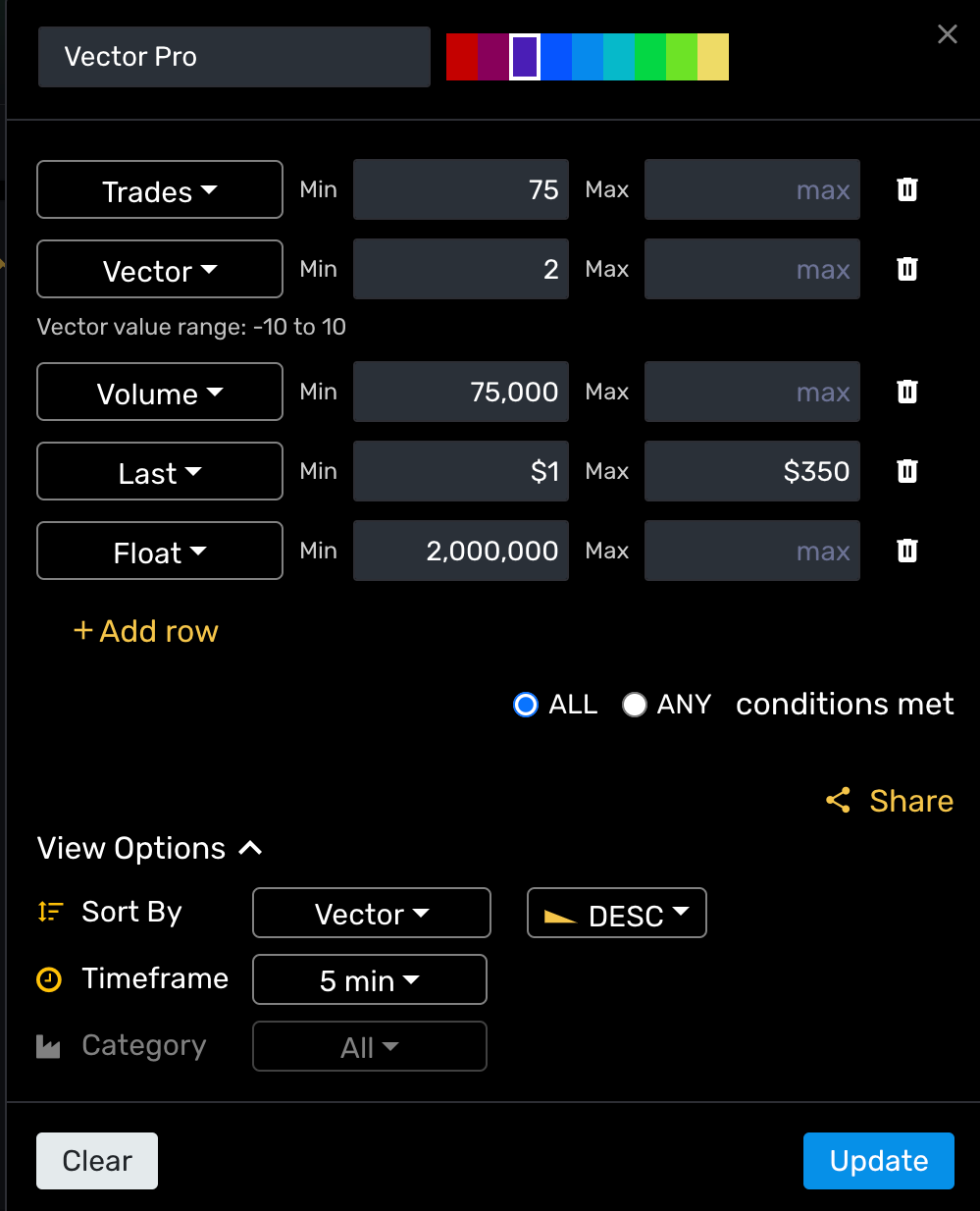
Task: Clear all filter settings
Action: point(97,1161)
